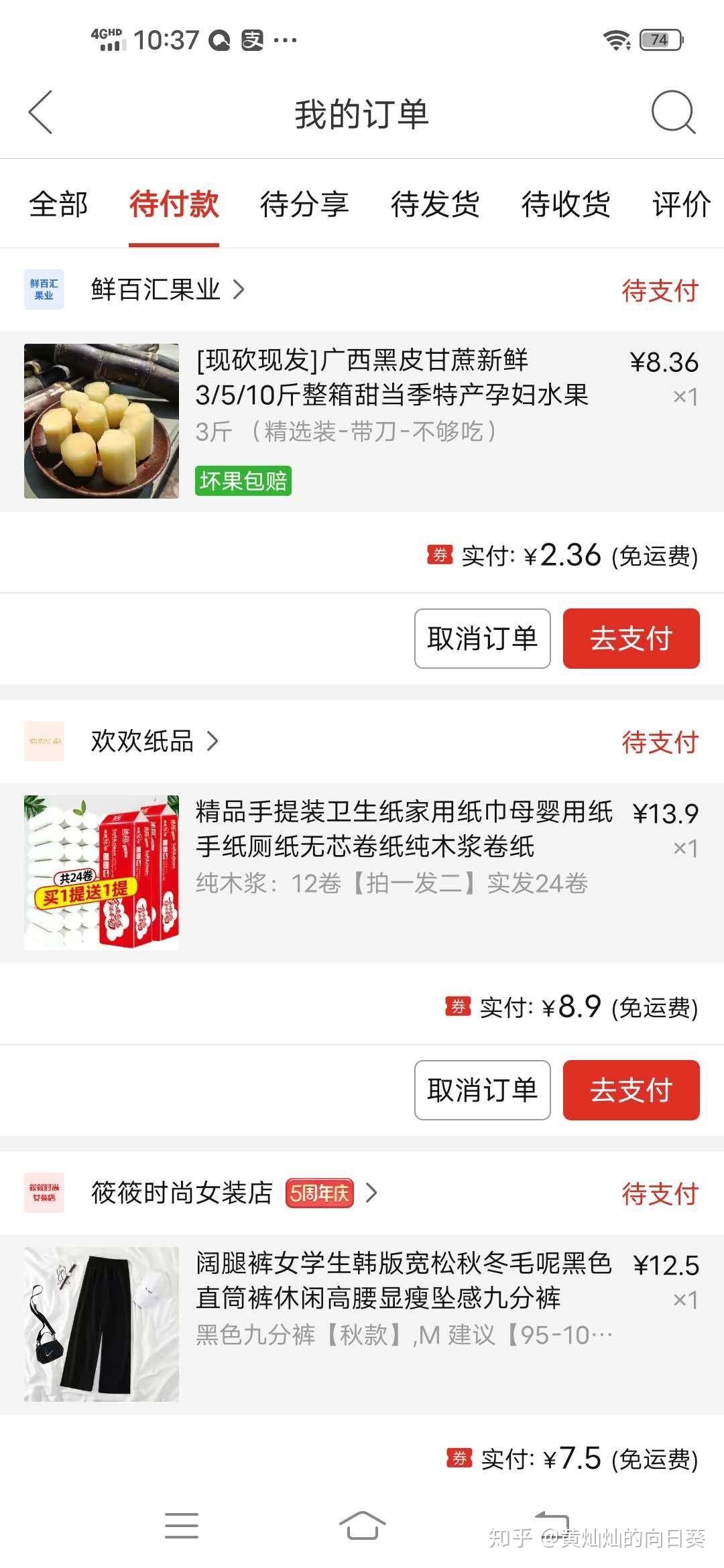This screenshot has height=1568, width=724.
Task: Show the 待发货 orders tab
Action: coord(435,204)
